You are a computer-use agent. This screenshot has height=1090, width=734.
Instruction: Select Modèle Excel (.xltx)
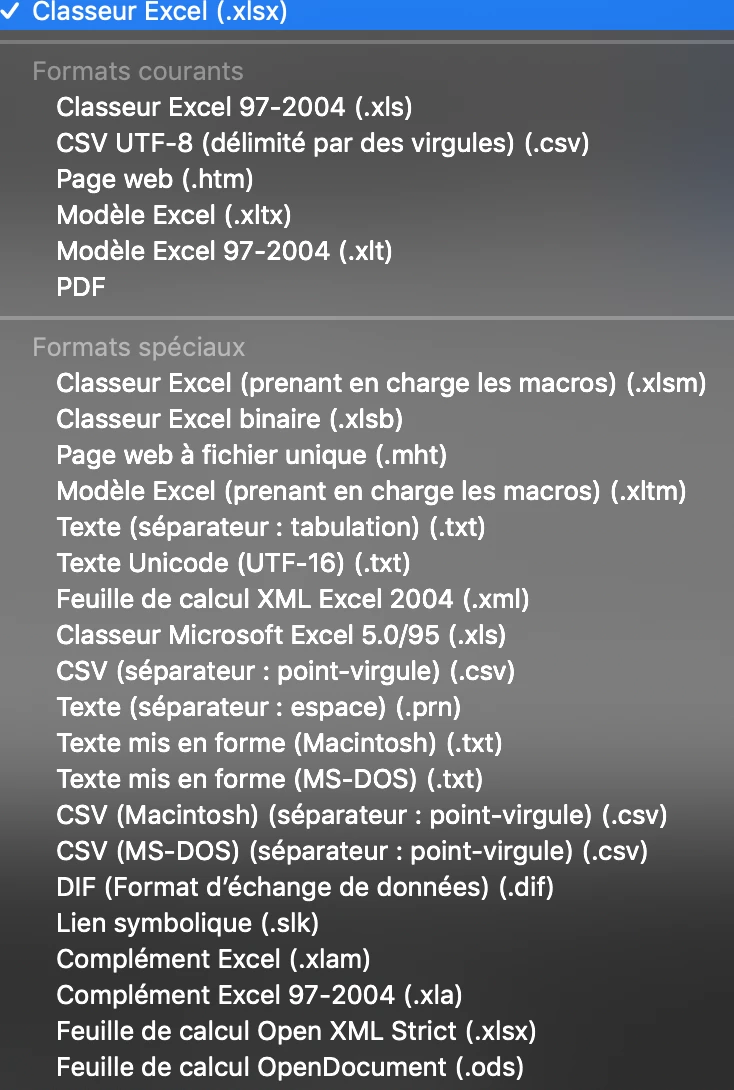pyautogui.click(x=174, y=215)
